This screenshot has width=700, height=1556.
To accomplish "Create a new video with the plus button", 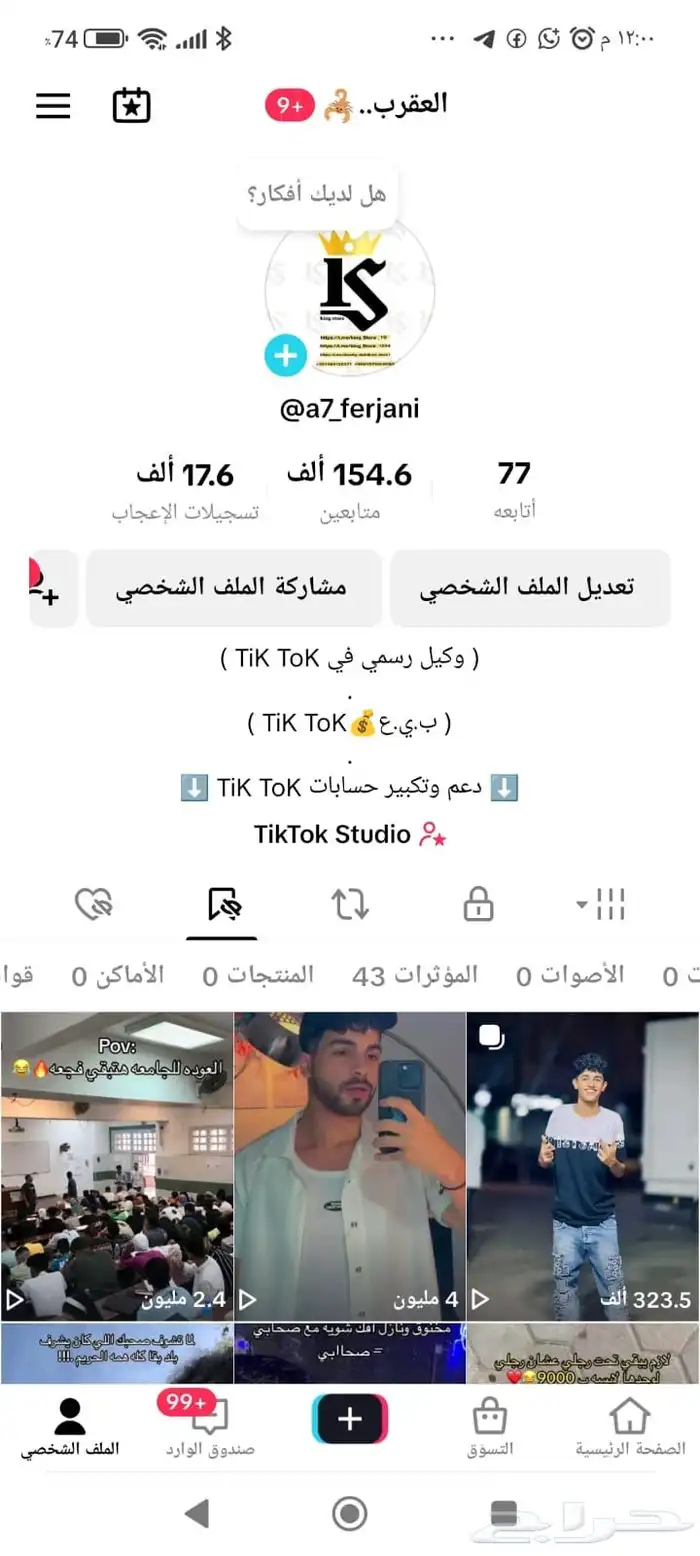I will point(350,1420).
